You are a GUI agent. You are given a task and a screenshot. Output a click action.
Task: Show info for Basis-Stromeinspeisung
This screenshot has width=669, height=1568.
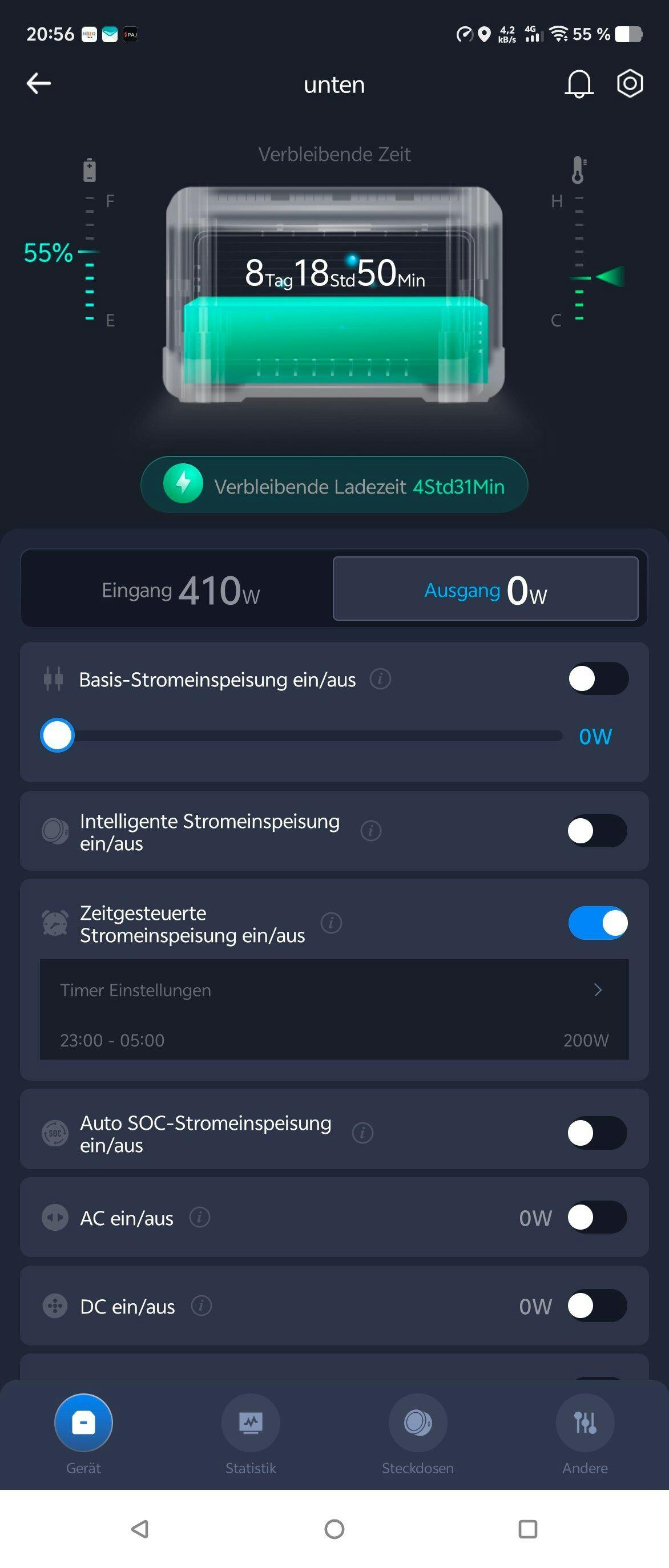381,678
